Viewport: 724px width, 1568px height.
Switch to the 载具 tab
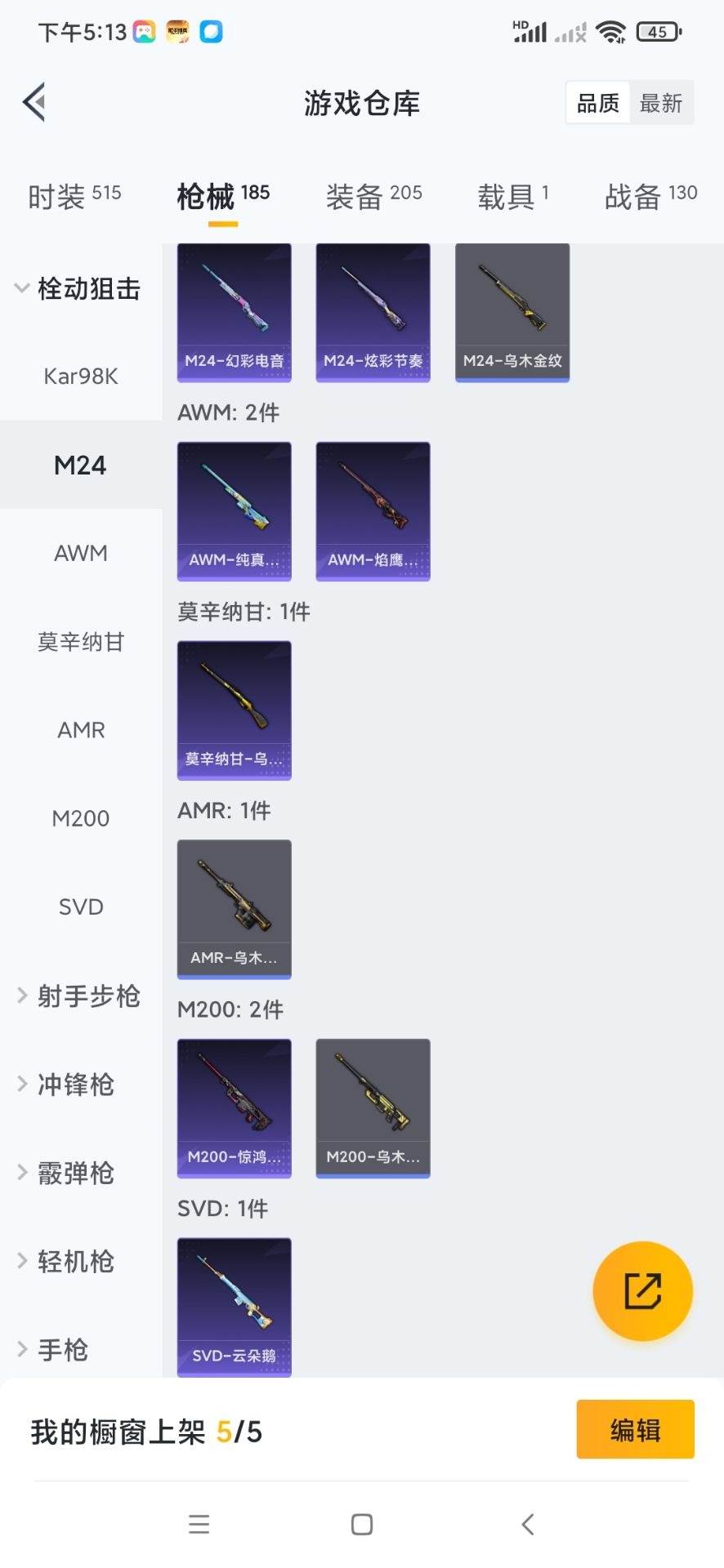click(x=512, y=196)
